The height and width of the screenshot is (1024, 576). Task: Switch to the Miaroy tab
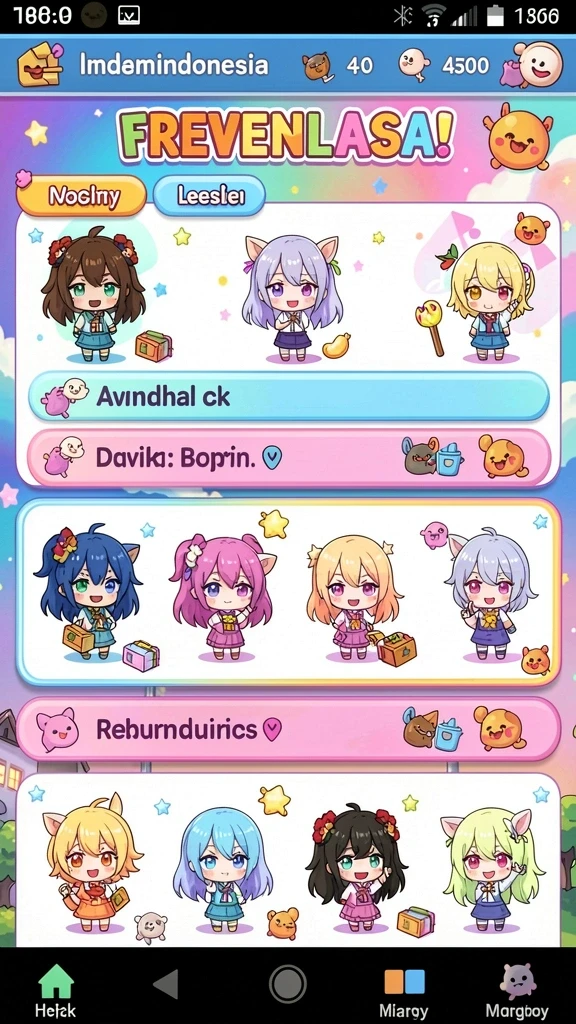click(405, 990)
